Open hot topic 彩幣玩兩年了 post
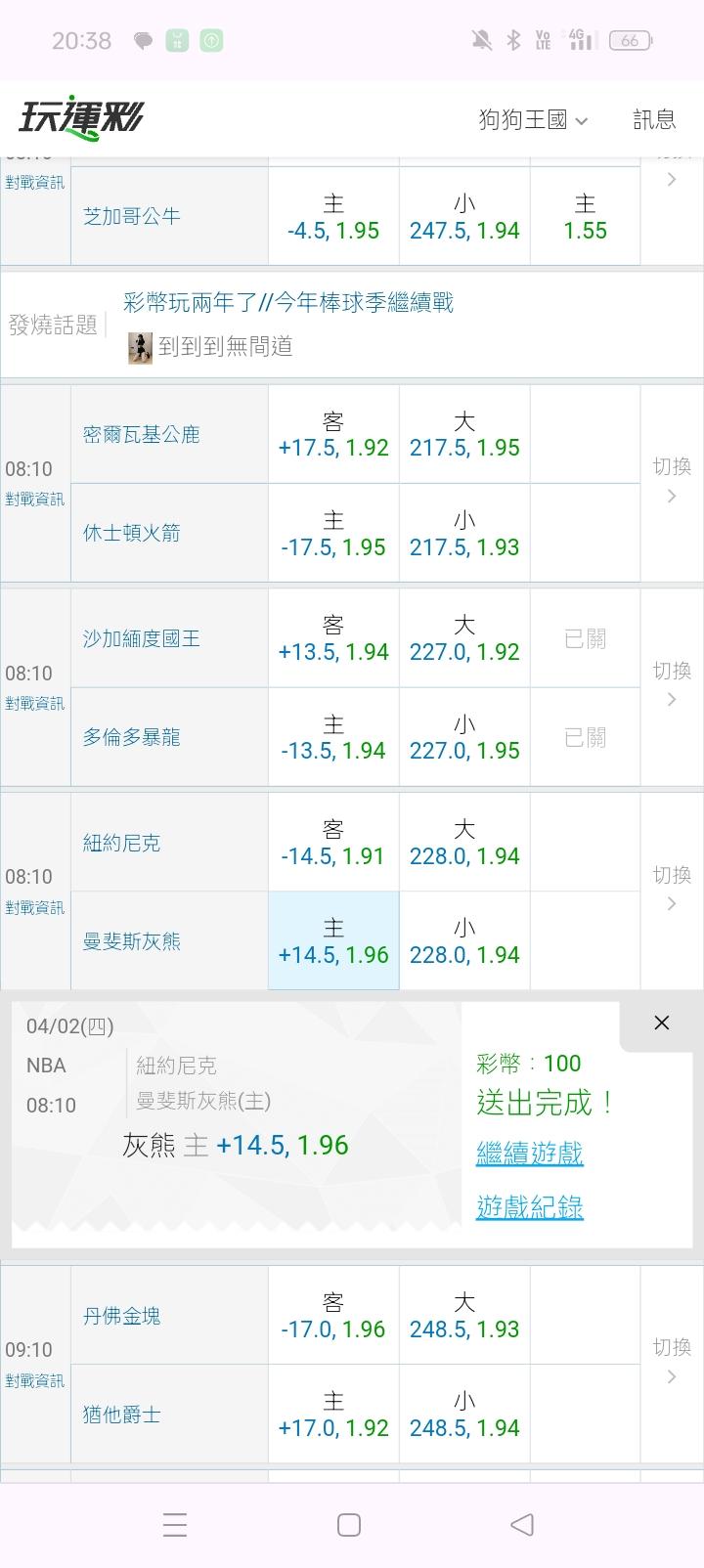This screenshot has height=1568, width=704. click(x=288, y=303)
